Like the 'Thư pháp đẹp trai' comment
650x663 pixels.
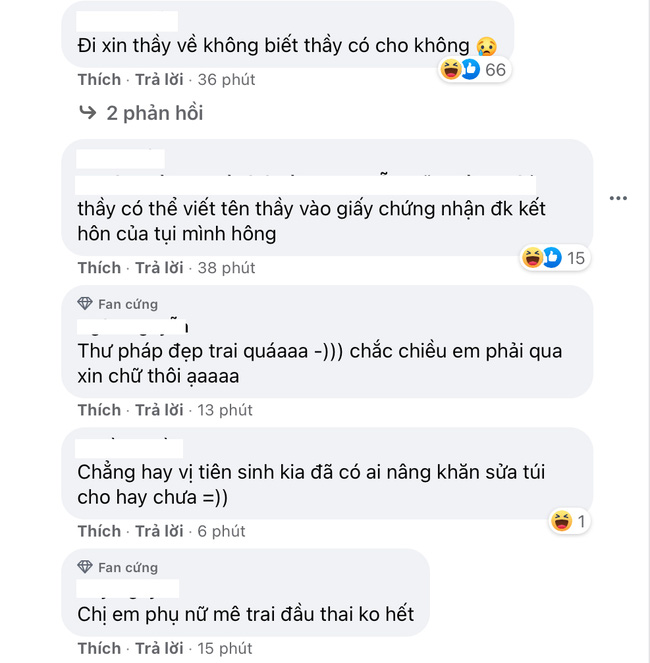(99, 410)
